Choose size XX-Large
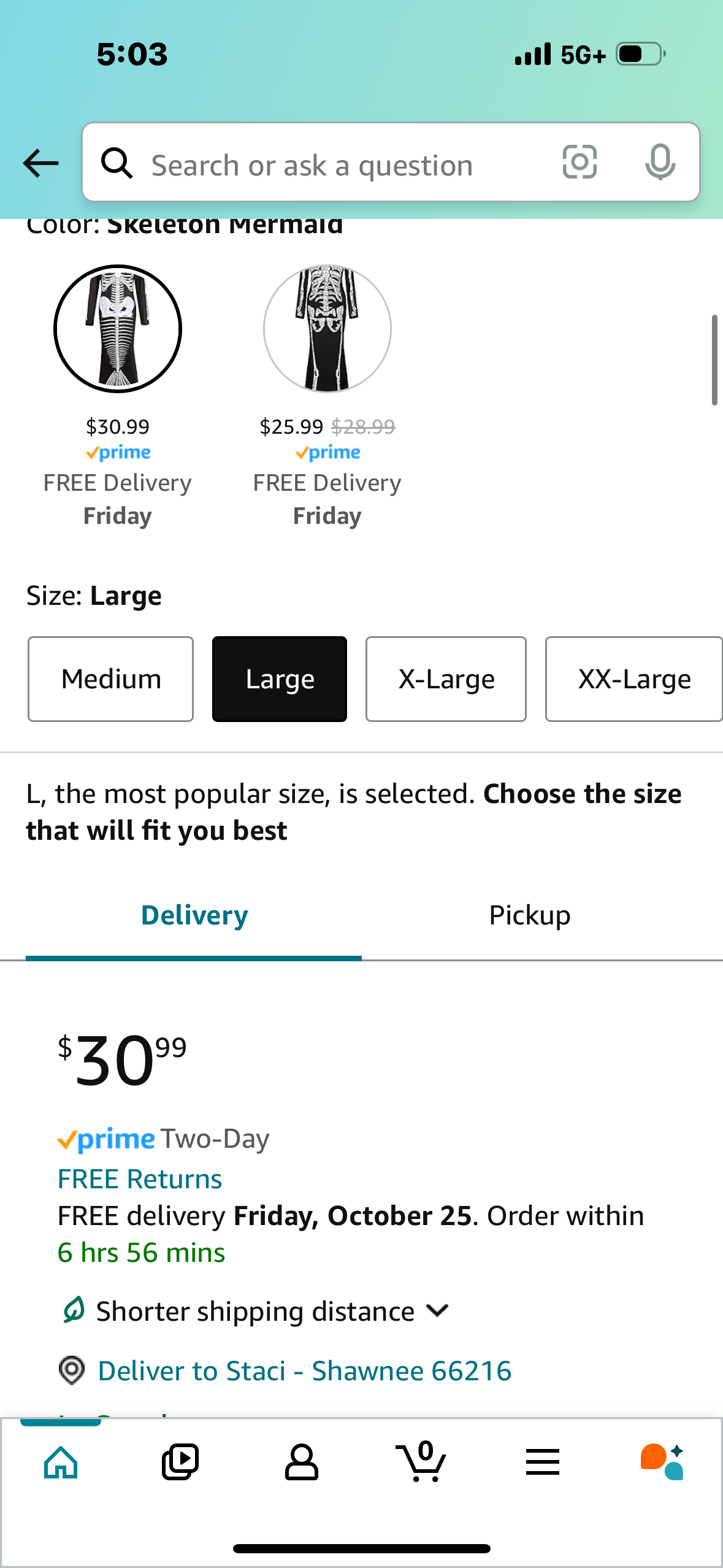The width and height of the screenshot is (723, 1568). 633,679
